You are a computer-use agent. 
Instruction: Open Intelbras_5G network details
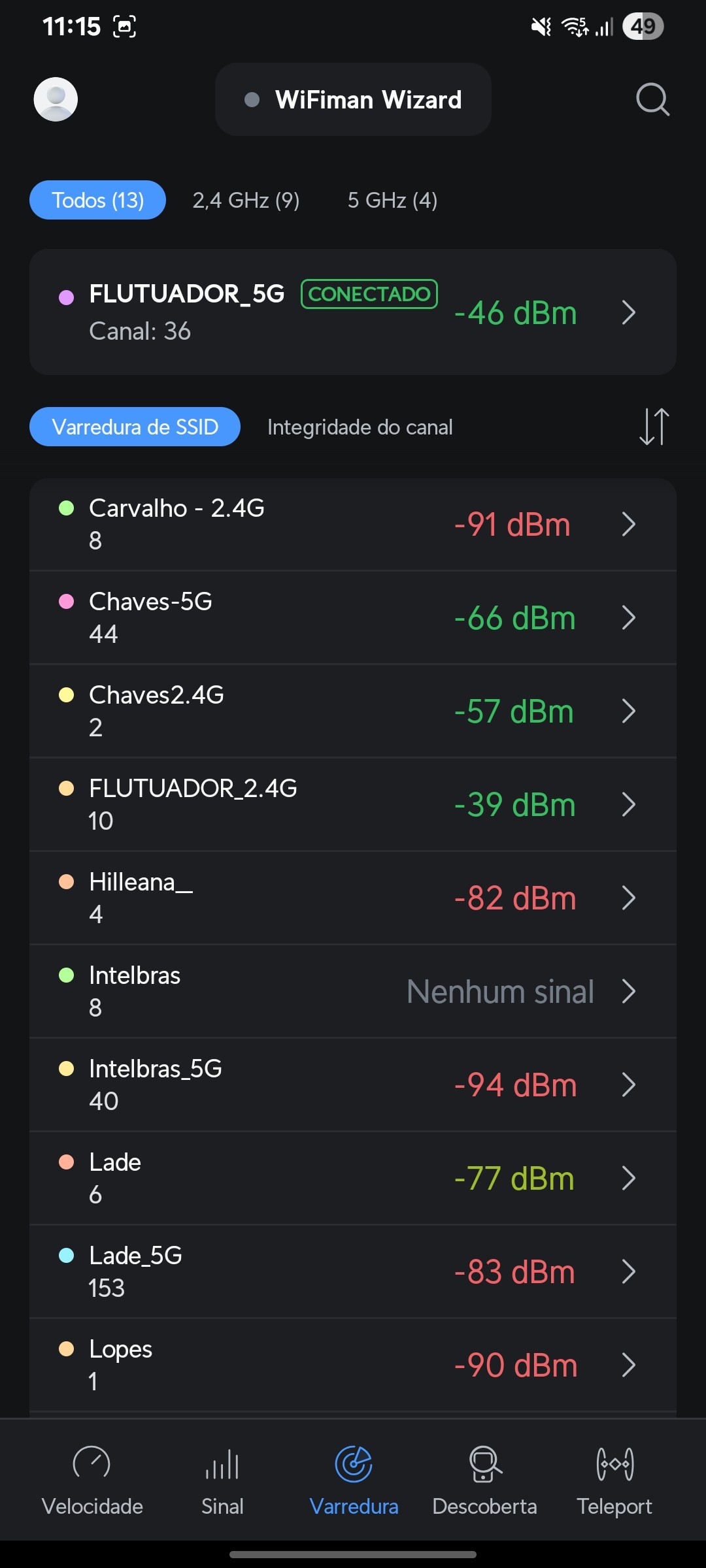click(x=353, y=1085)
